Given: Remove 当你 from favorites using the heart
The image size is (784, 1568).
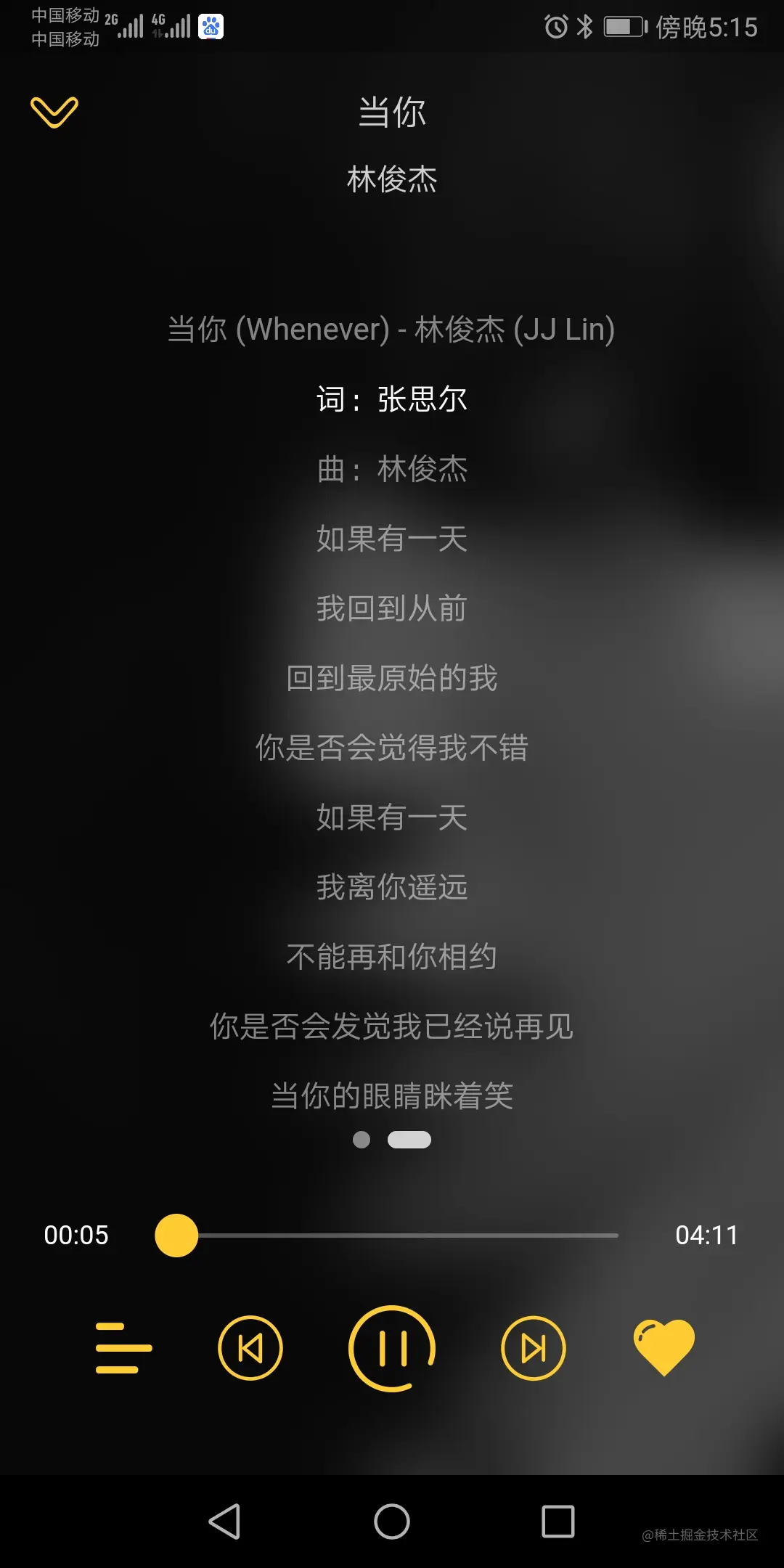Looking at the screenshot, I should (663, 1347).
